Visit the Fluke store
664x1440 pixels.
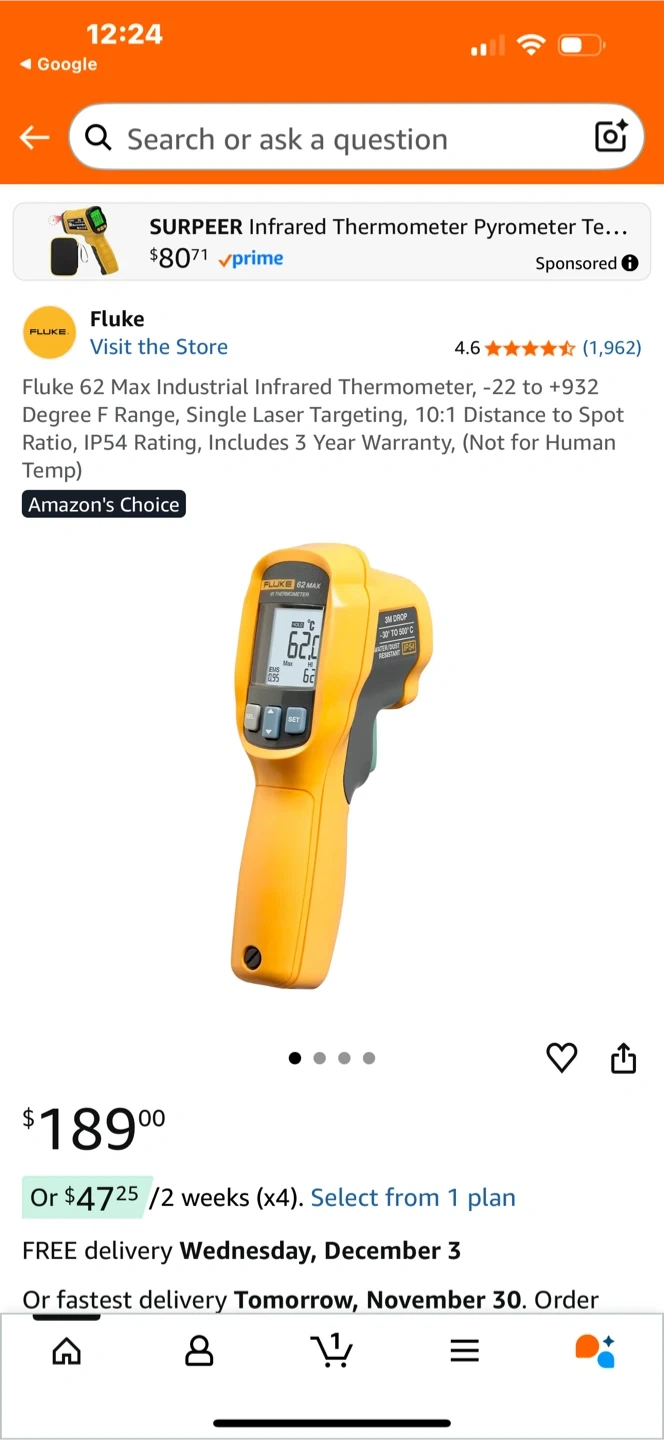coord(159,347)
